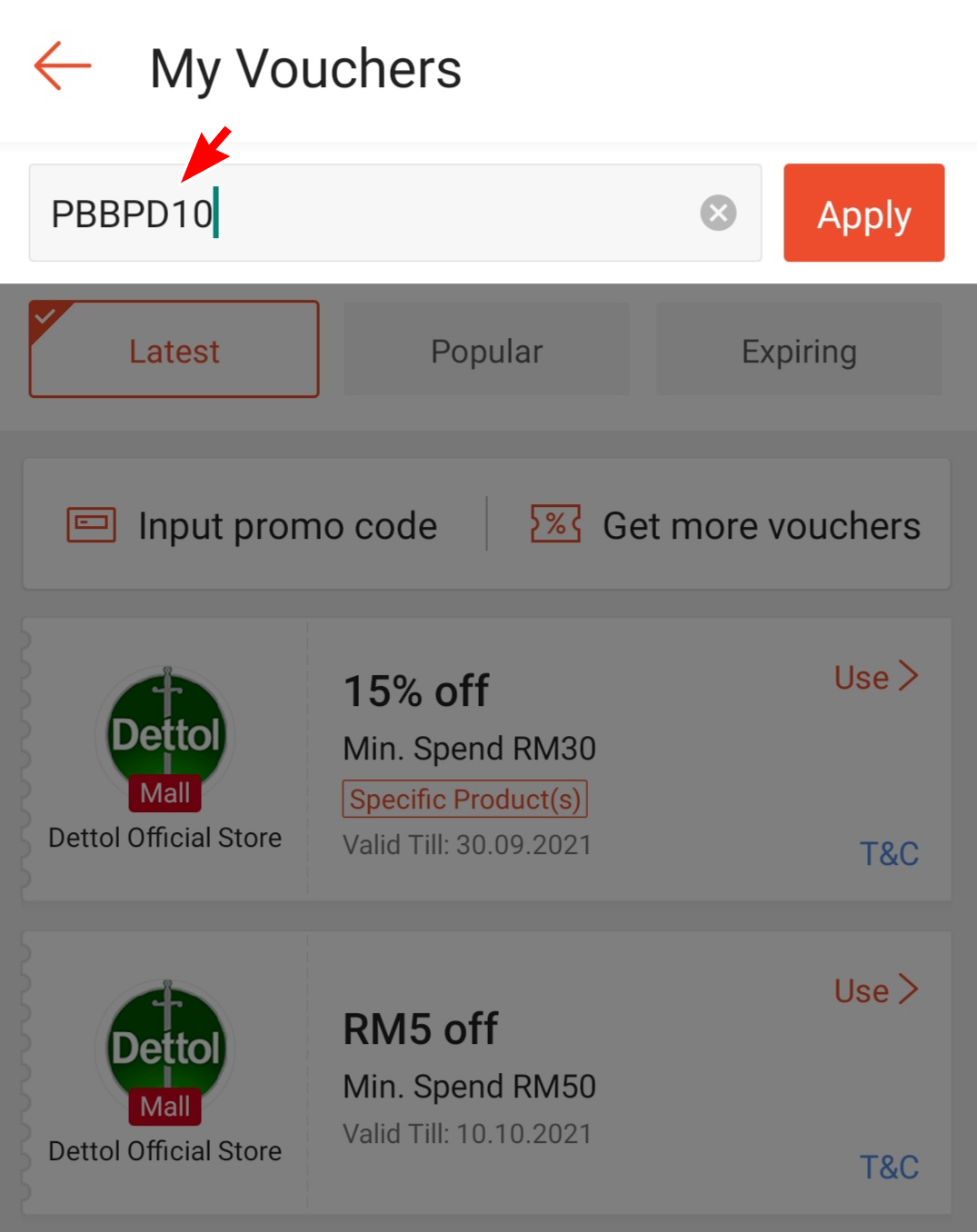The width and height of the screenshot is (977, 1232).
Task: Show the Expiring vouchers tab
Action: pos(799,351)
